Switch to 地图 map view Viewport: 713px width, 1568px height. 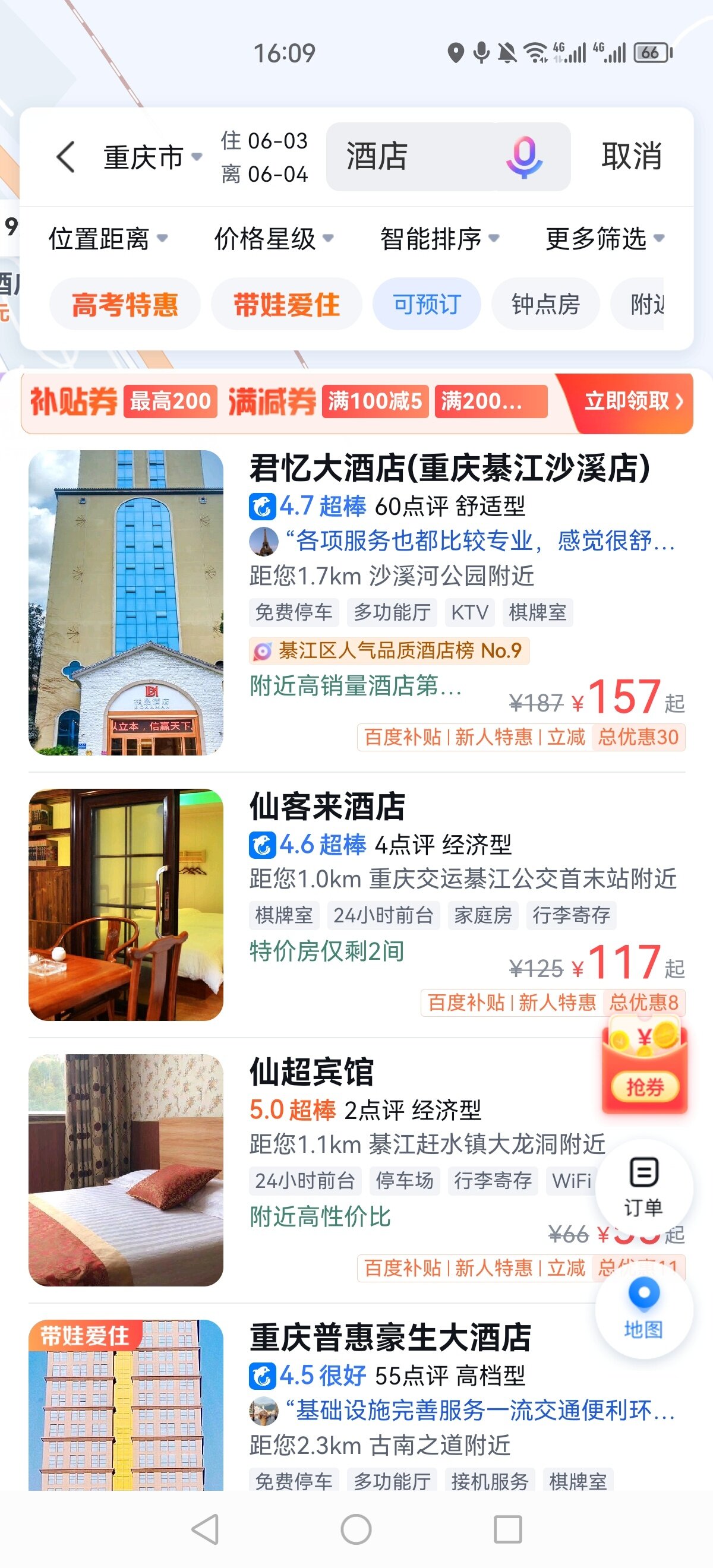[x=643, y=1308]
